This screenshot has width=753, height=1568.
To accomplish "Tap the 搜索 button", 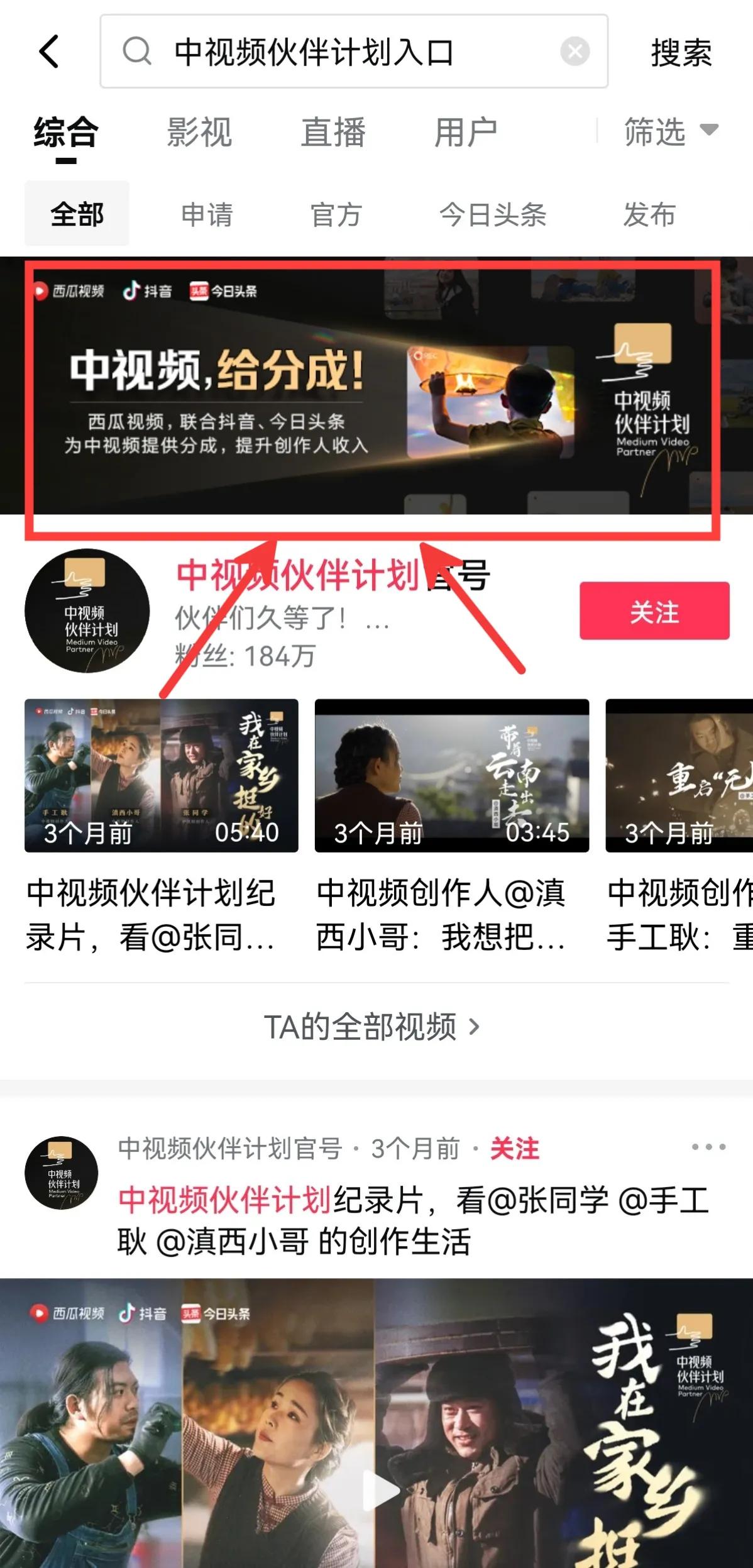I will (681, 53).
